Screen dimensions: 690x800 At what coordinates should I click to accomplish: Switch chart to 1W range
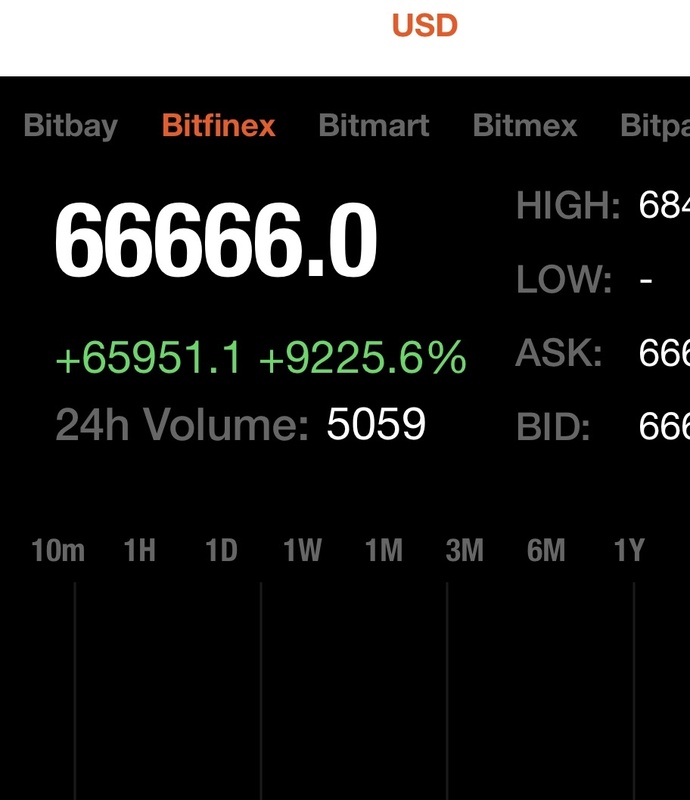click(302, 550)
